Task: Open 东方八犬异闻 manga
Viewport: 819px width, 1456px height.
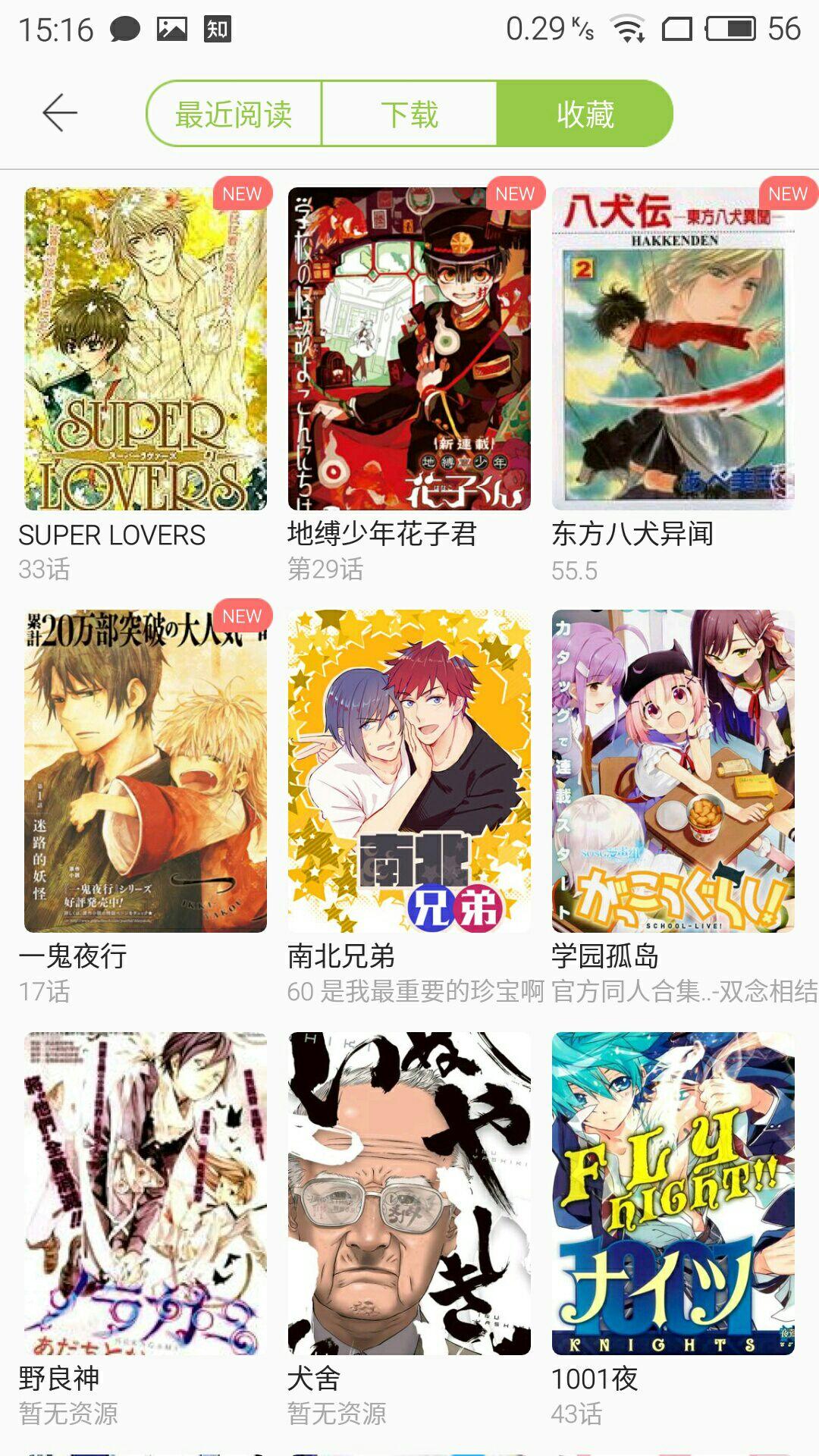Action: [x=673, y=349]
